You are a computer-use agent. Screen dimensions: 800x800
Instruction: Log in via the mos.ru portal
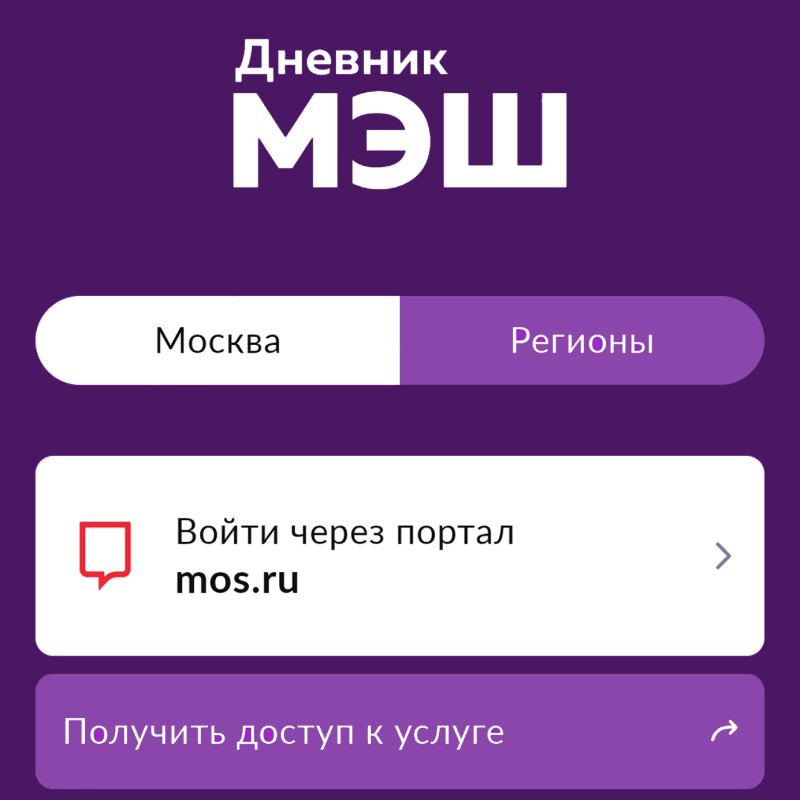click(x=400, y=556)
